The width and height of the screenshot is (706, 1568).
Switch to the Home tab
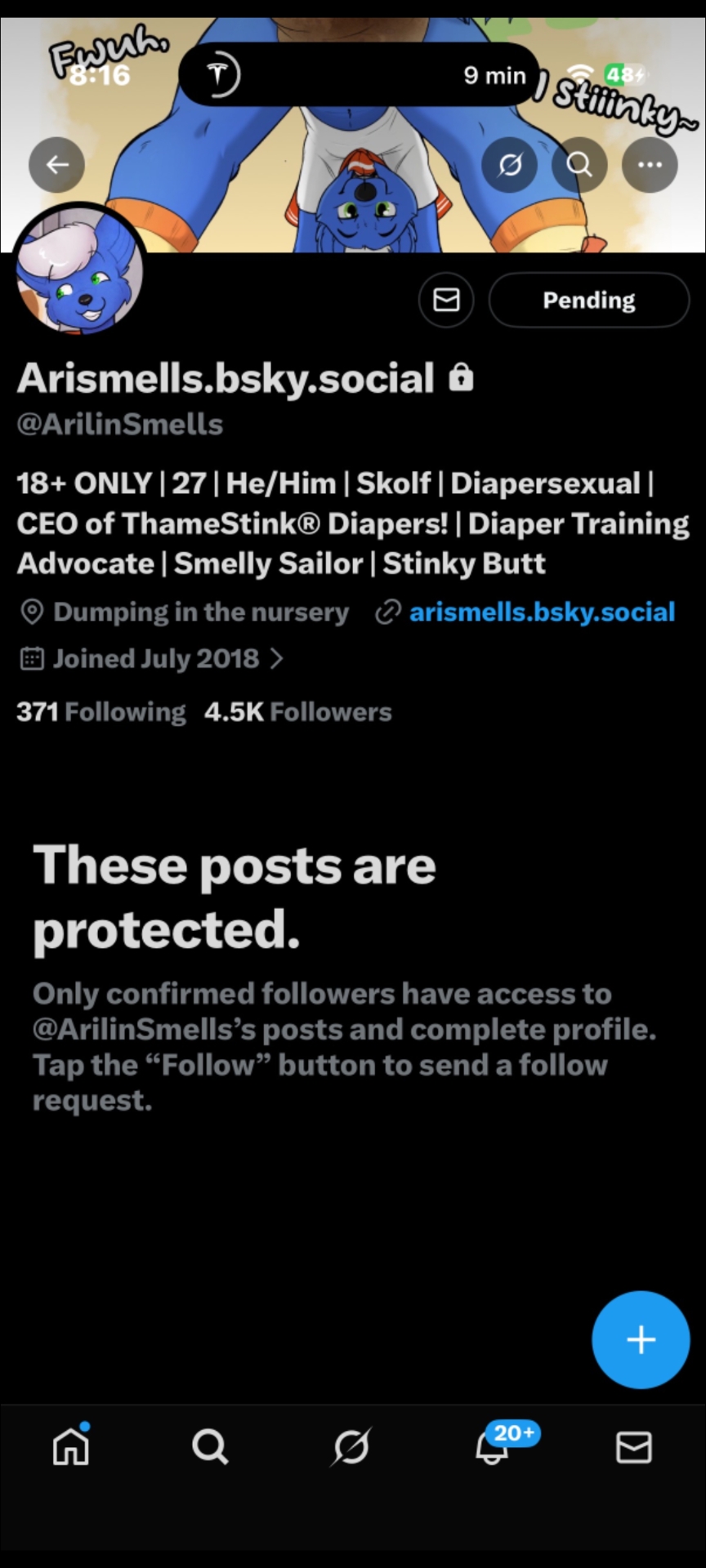click(71, 1447)
